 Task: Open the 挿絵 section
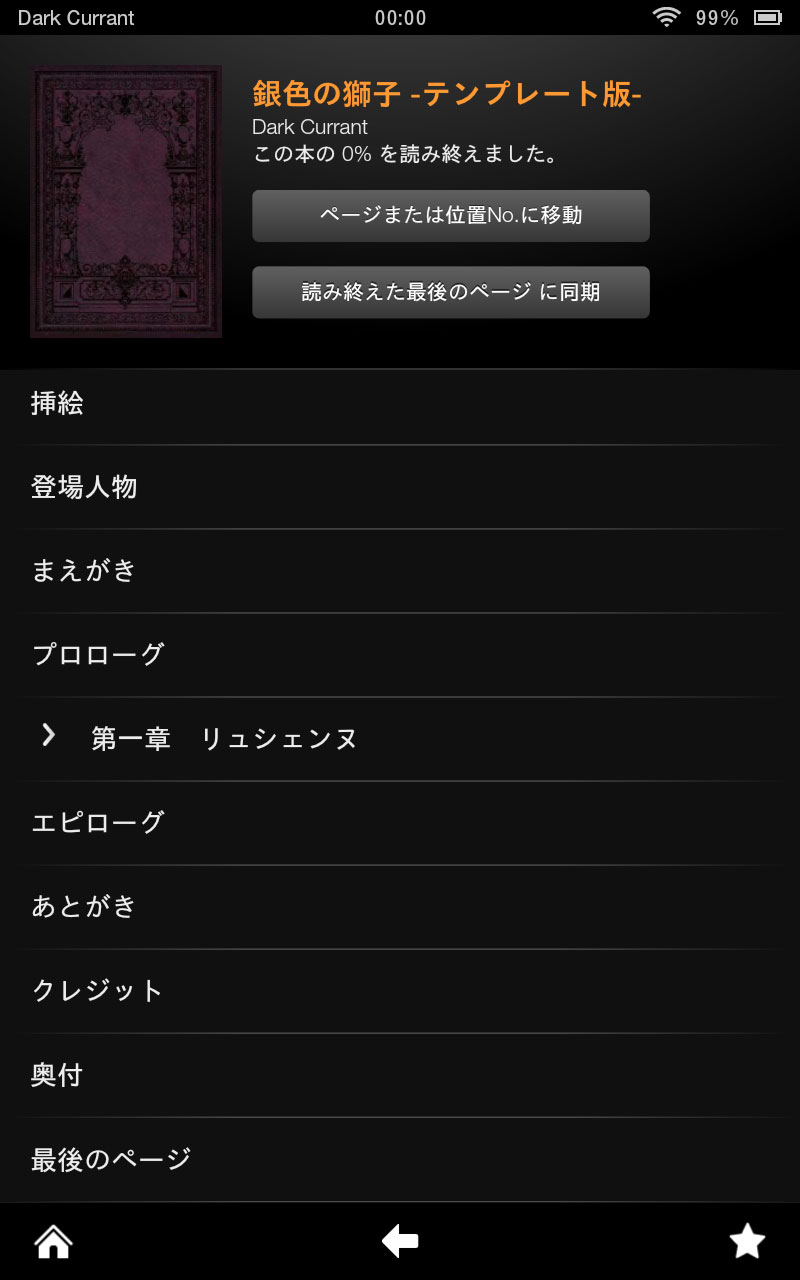pos(400,404)
